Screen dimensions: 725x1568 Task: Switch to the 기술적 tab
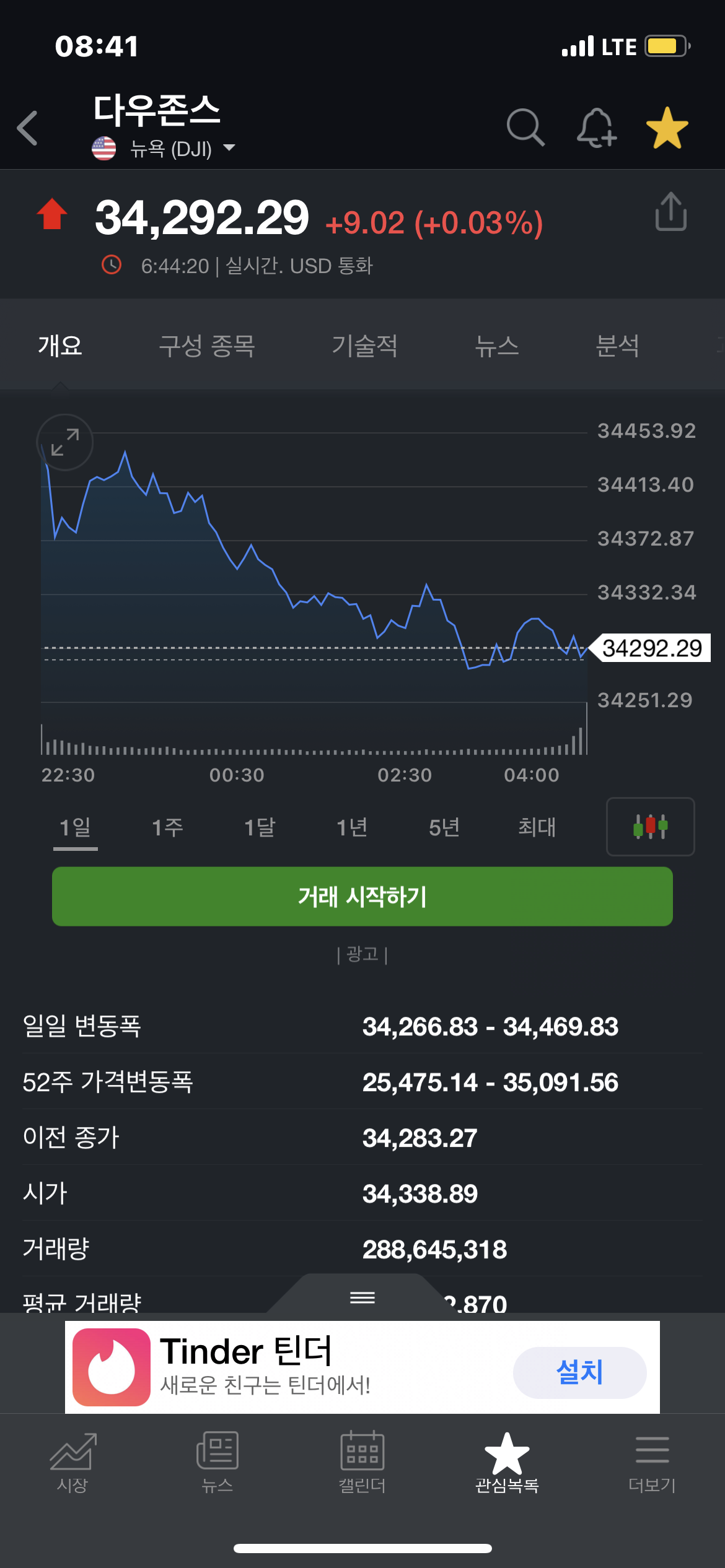364,345
